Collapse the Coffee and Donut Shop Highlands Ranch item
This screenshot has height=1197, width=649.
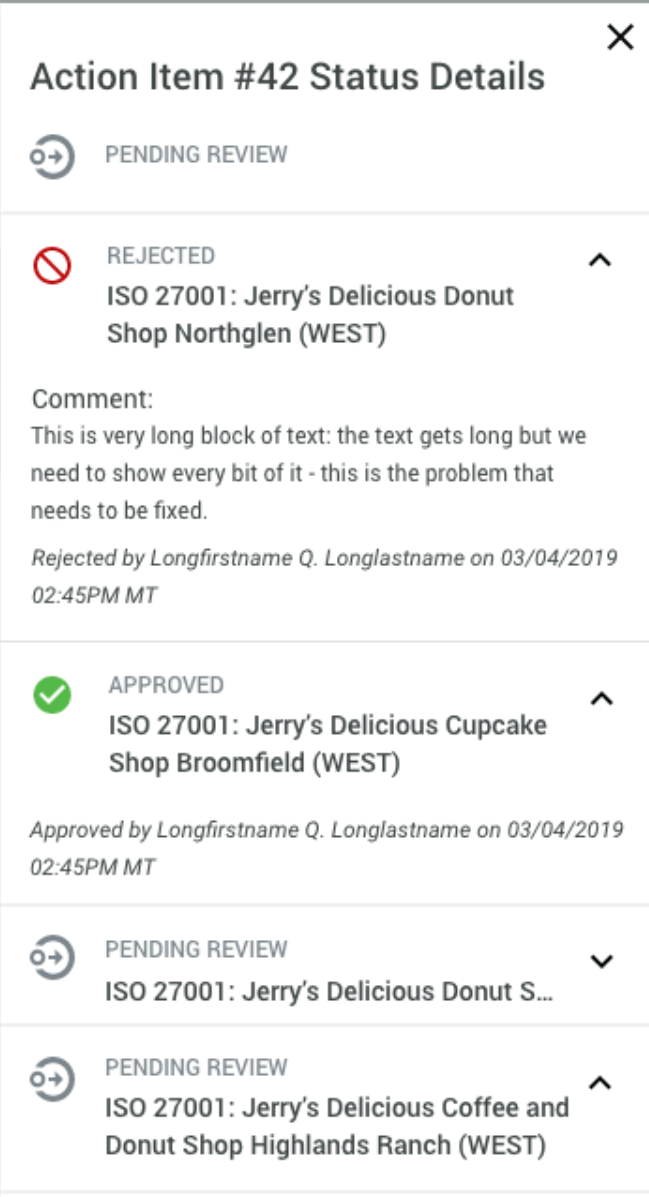[601, 1082]
